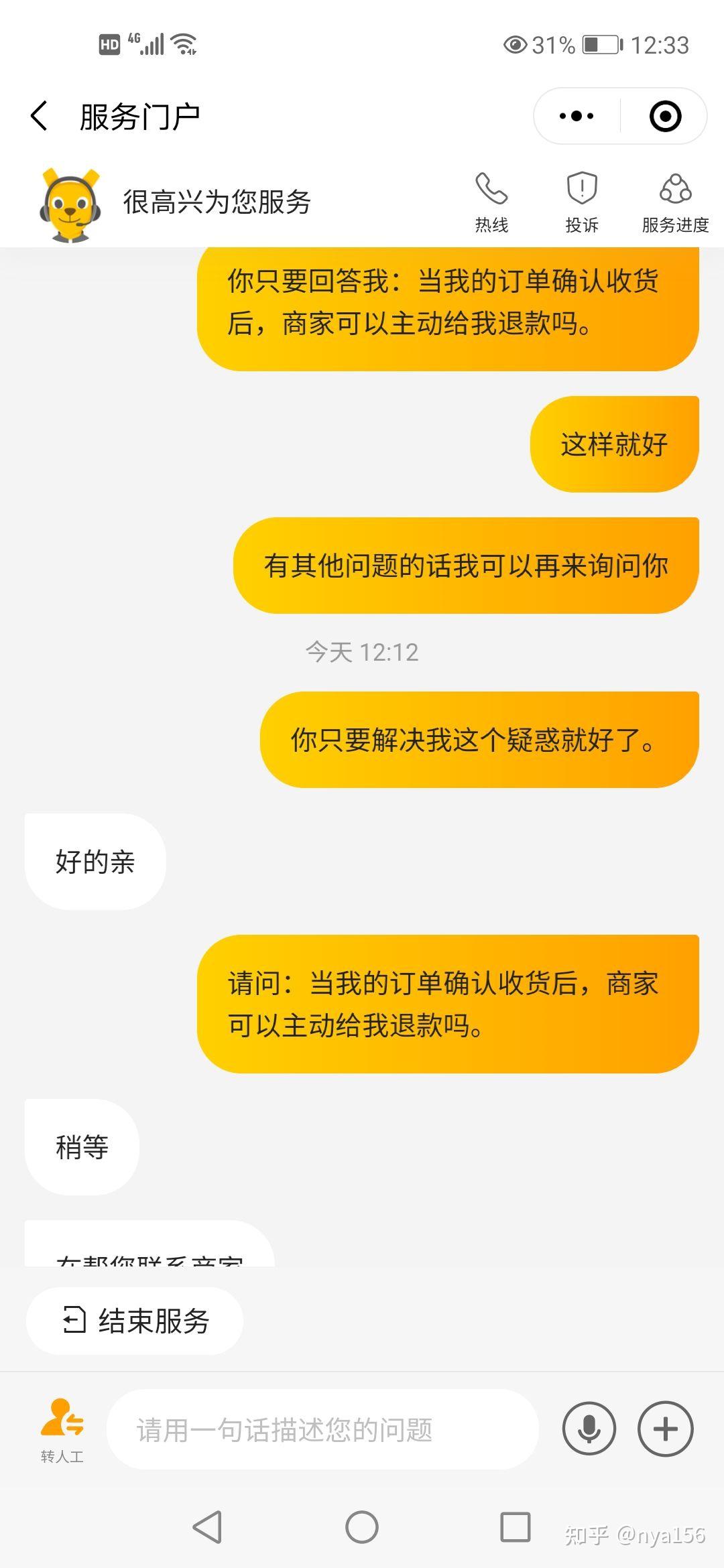724x1568 pixels.
Task: Start voice input with the microphone
Action: coord(589,1429)
